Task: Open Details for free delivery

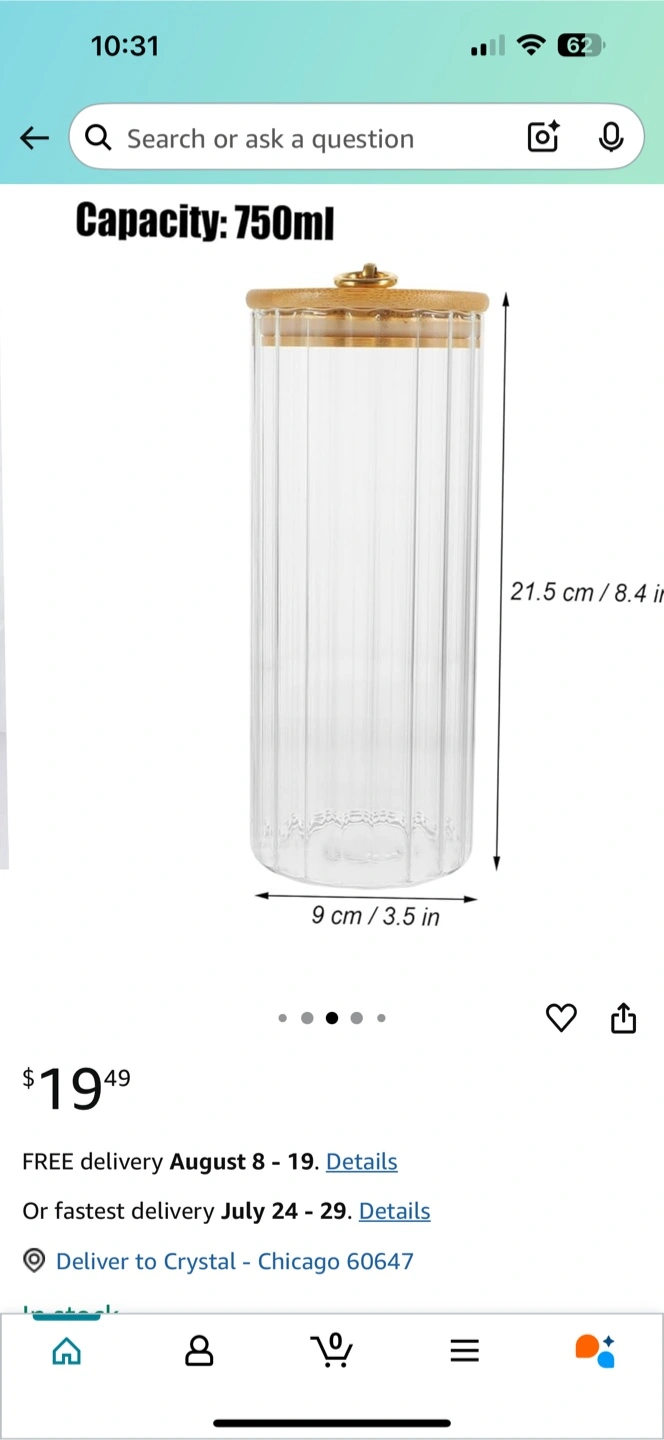Action: click(362, 1162)
